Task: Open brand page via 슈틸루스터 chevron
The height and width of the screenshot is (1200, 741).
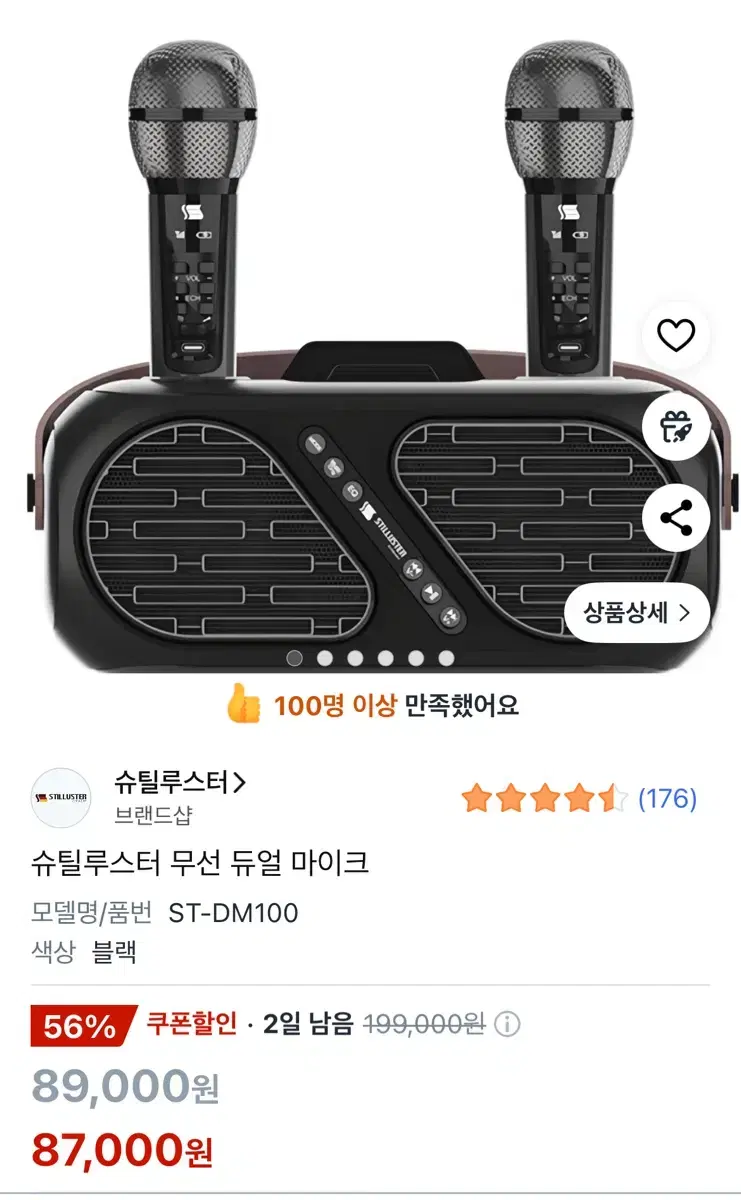Action: tap(237, 786)
